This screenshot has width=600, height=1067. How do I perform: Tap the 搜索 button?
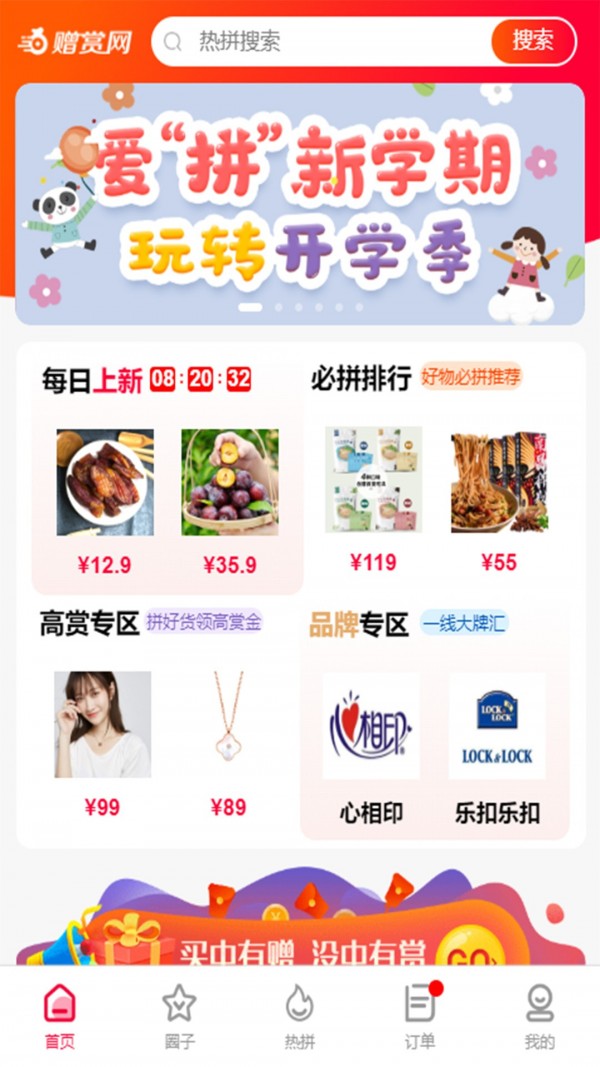533,41
